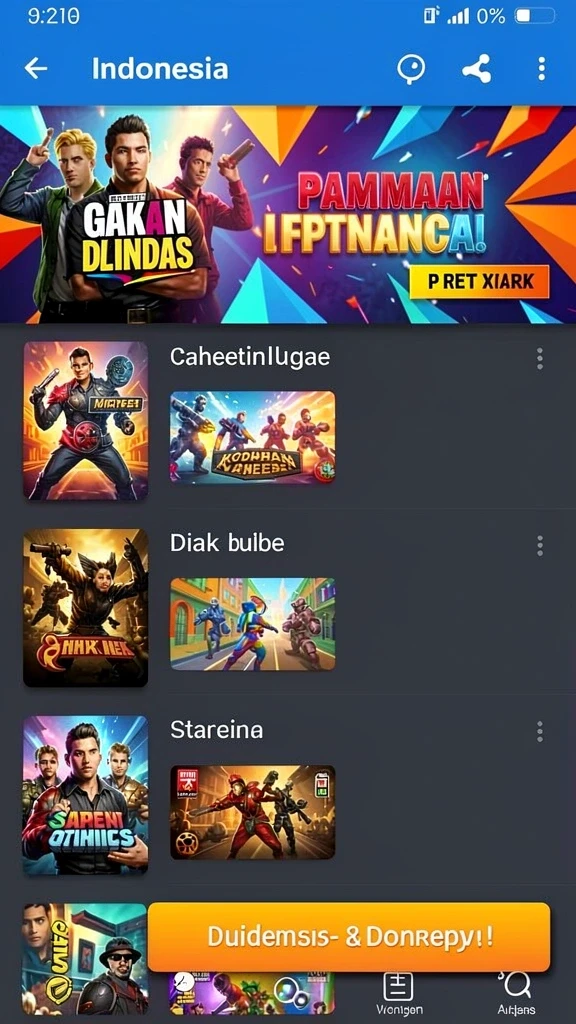Open the app bar overflow menu
The height and width of the screenshot is (1024, 576).
click(x=541, y=69)
